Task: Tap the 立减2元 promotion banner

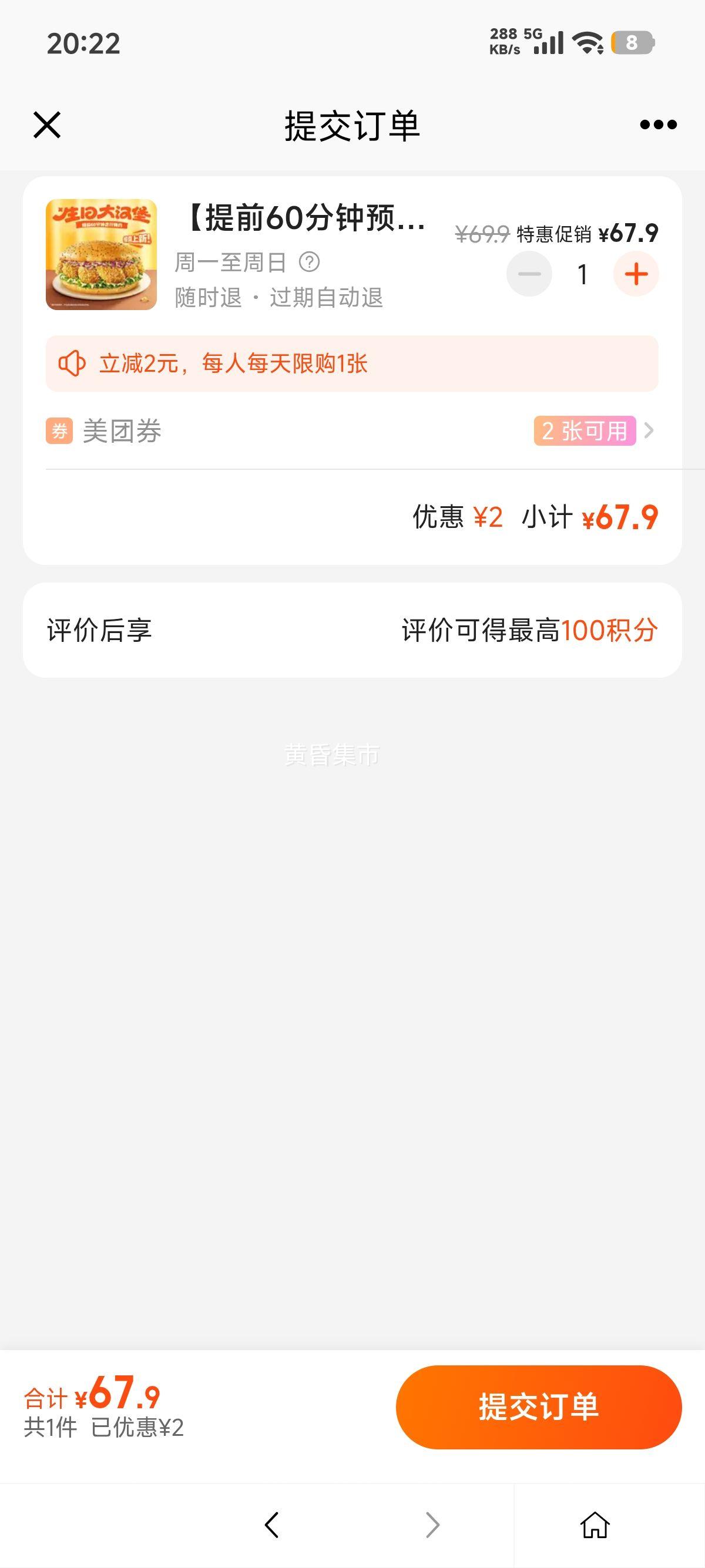Action: (236, 364)
